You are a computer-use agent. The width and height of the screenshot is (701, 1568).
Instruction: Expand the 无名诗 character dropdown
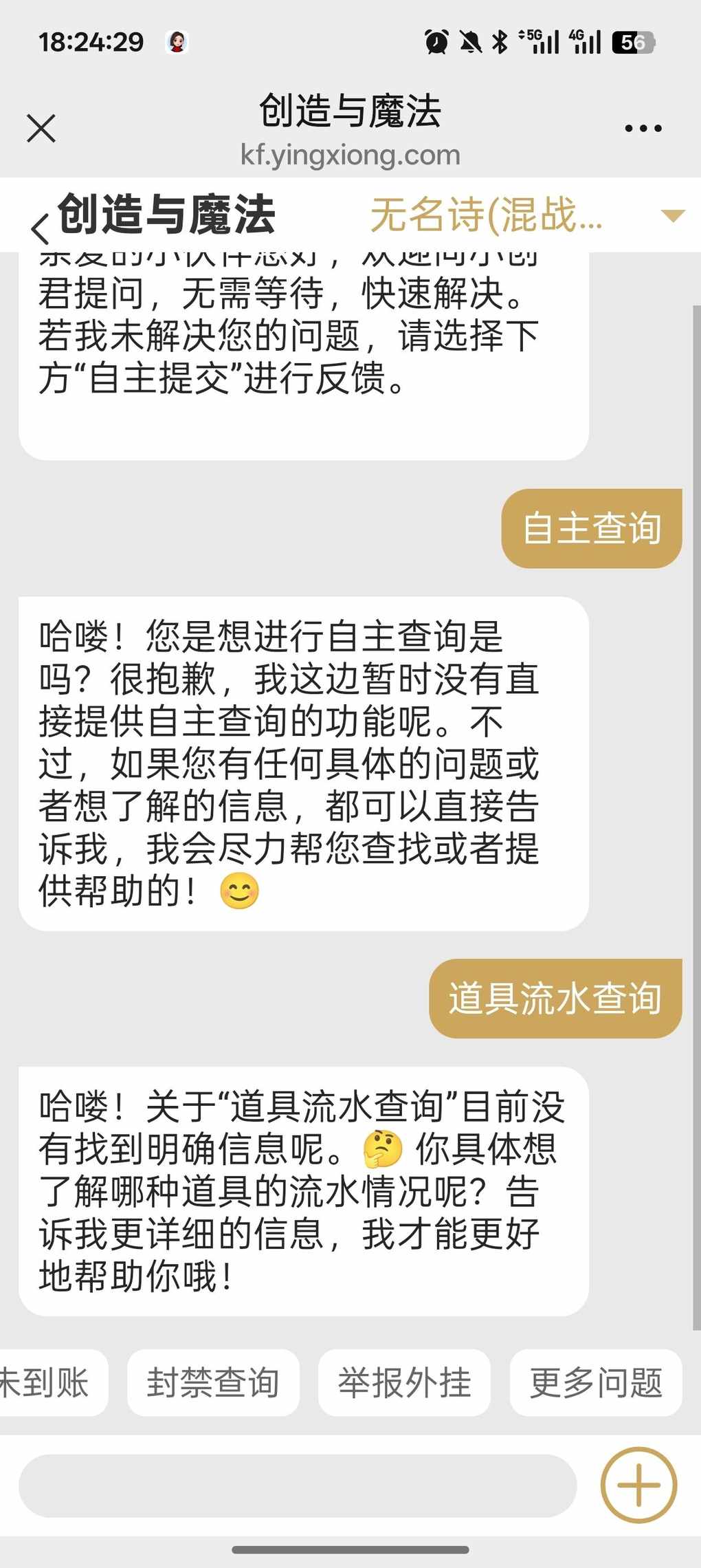click(x=672, y=216)
